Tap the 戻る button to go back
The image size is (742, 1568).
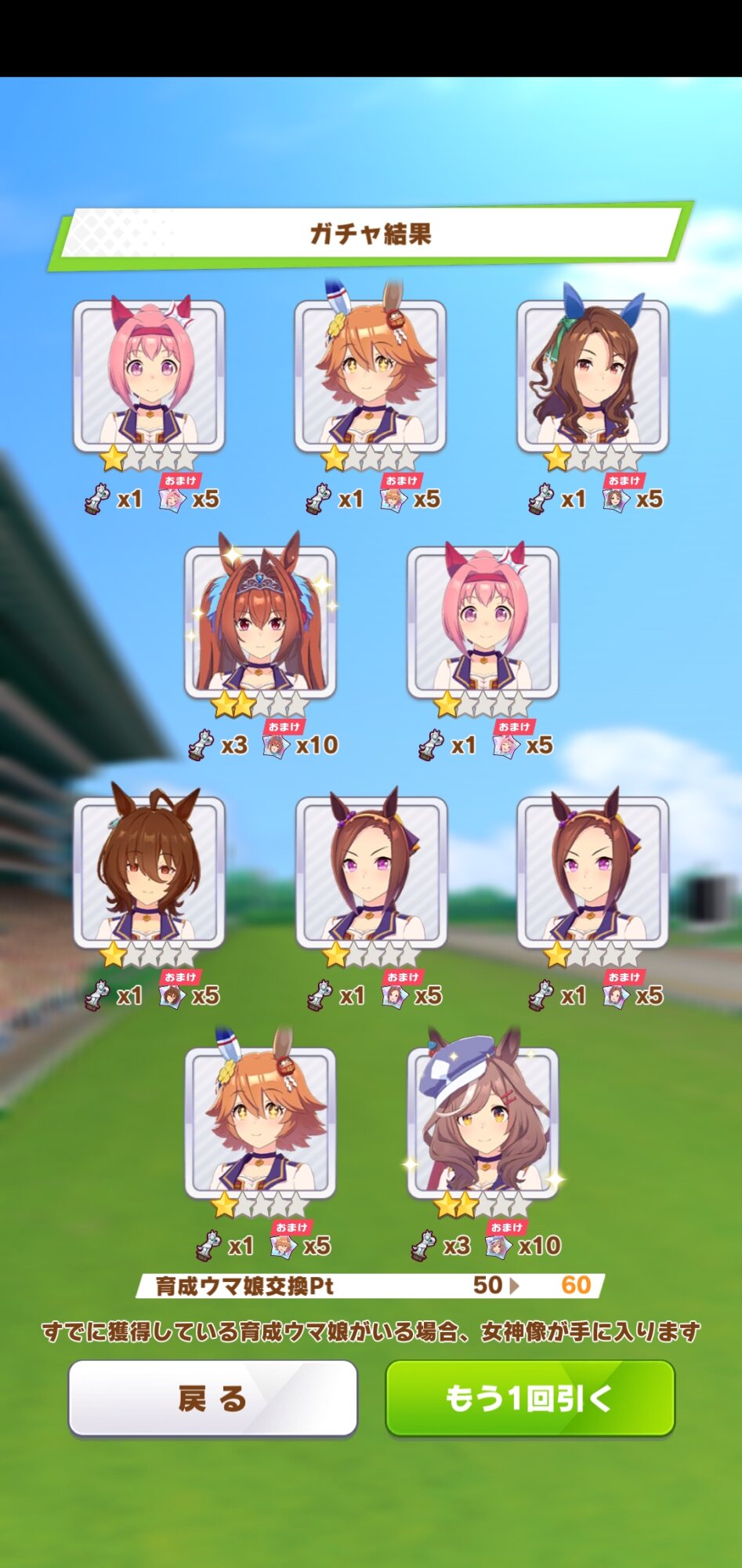[212, 1398]
